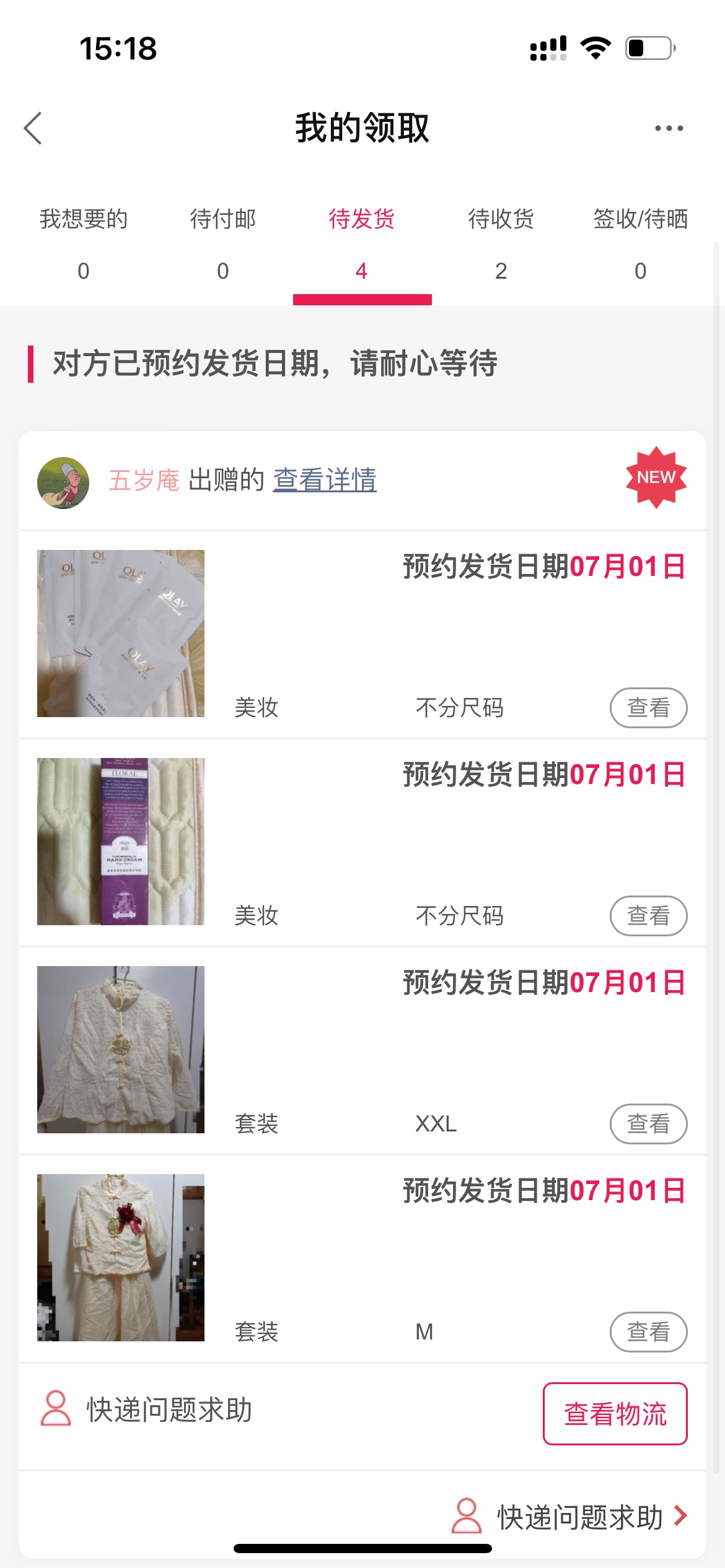Viewport: 725px width, 1568px height.
Task: Go back using the top-left arrow
Action: [33, 128]
